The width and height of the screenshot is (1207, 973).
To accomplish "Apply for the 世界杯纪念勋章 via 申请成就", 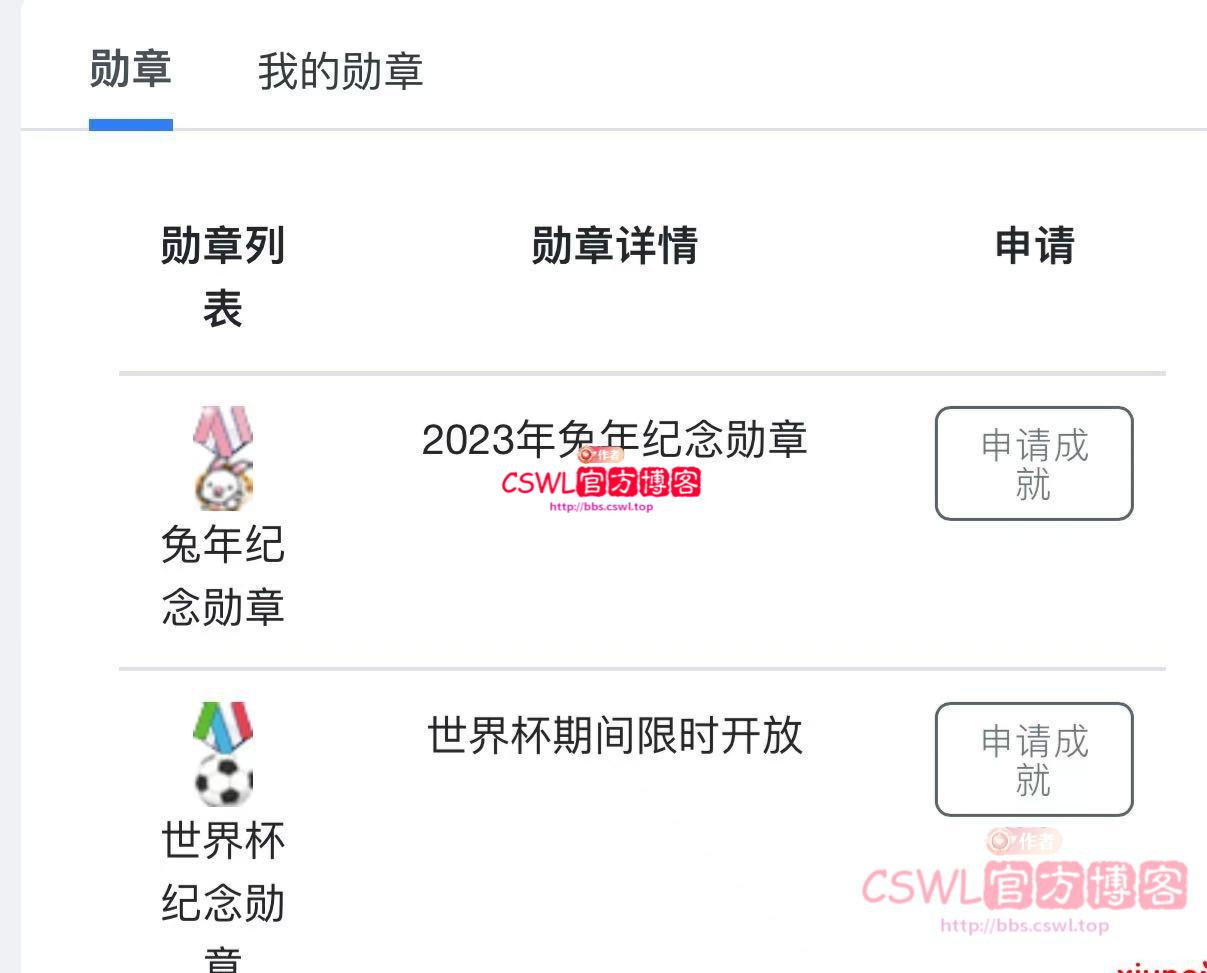I will tap(1033, 759).
